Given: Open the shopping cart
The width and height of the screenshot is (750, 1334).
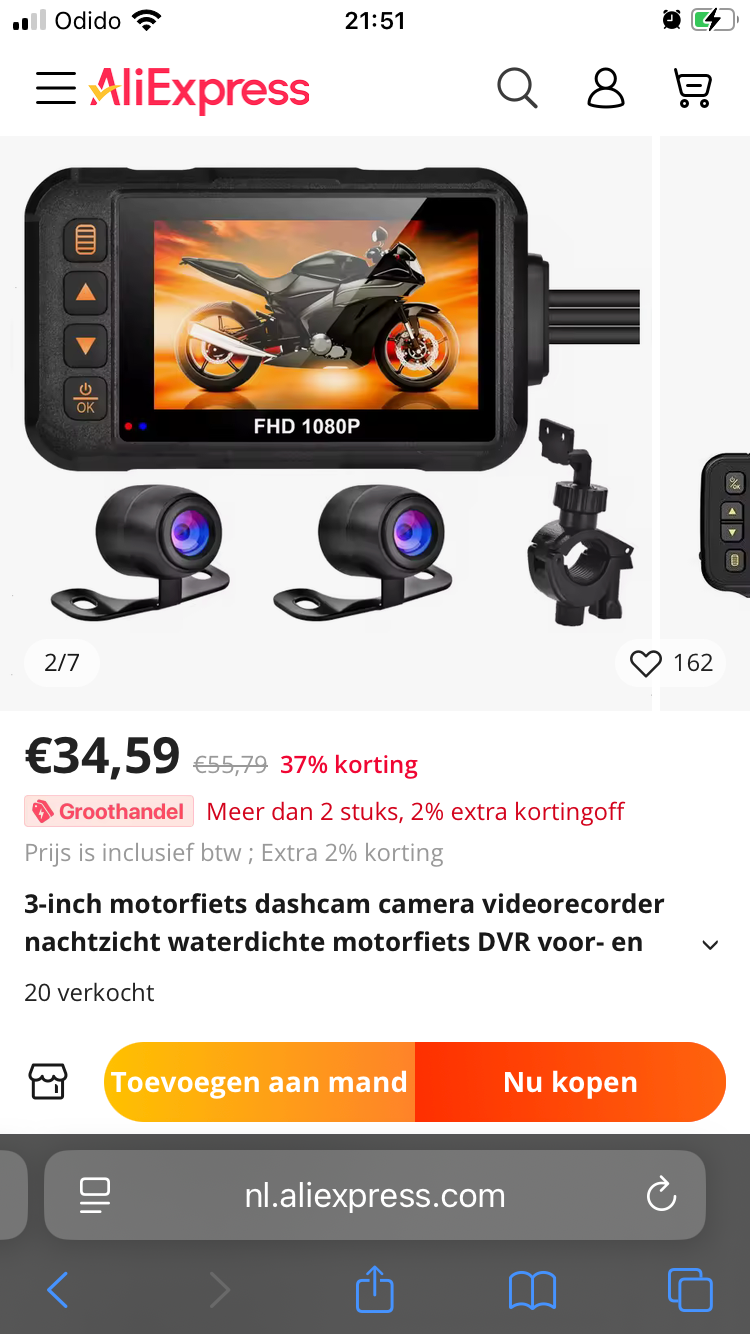Looking at the screenshot, I should pyautogui.click(x=692, y=89).
